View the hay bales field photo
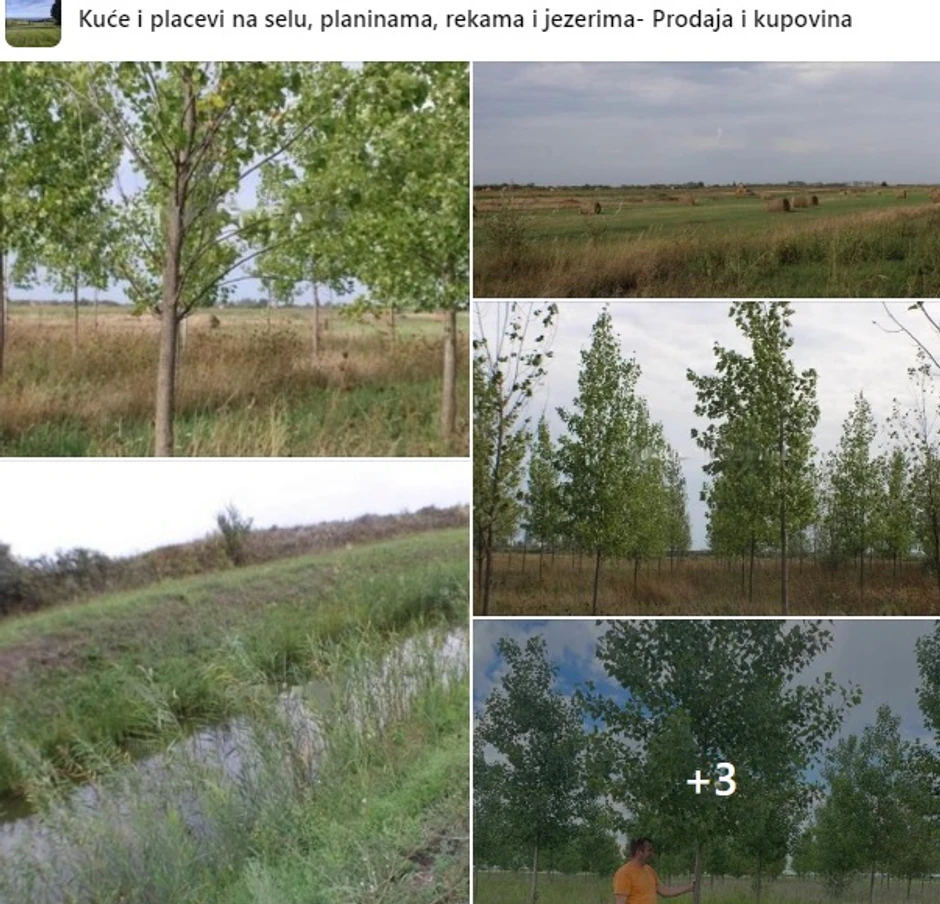The width and height of the screenshot is (940, 904). click(x=706, y=180)
